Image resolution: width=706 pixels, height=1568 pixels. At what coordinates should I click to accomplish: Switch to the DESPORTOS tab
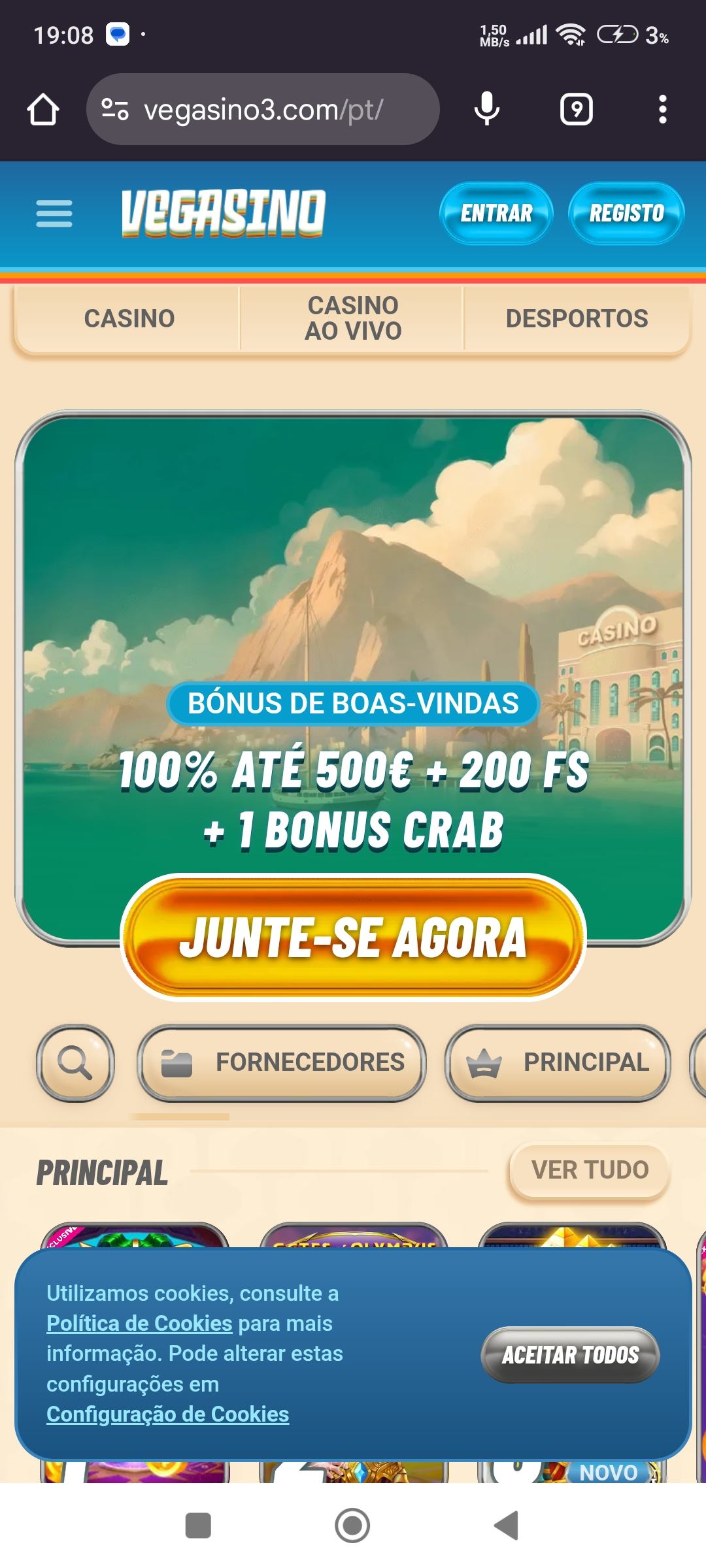point(577,319)
